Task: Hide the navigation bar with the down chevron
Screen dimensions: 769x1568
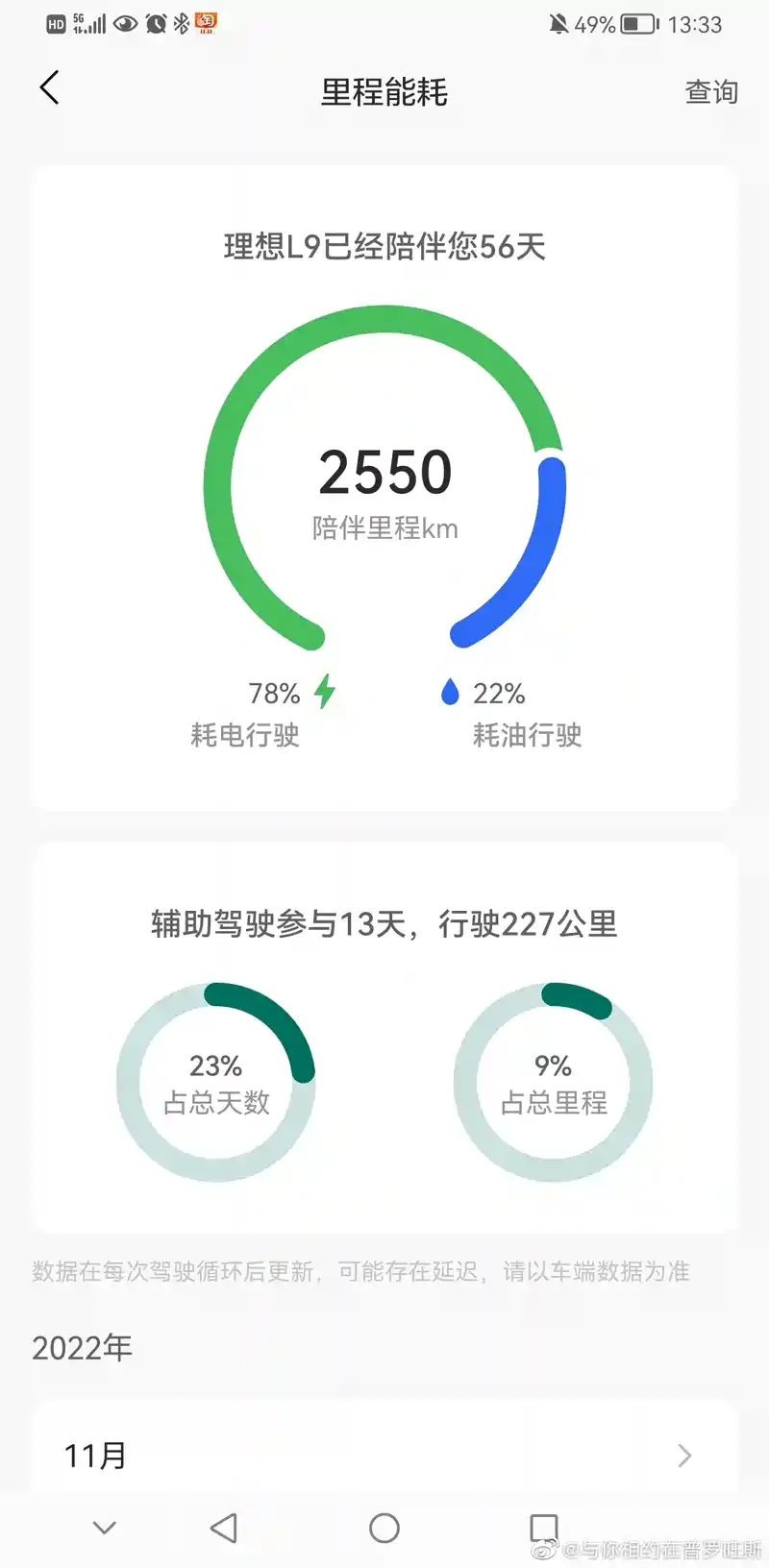Action: pyautogui.click(x=105, y=1528)
